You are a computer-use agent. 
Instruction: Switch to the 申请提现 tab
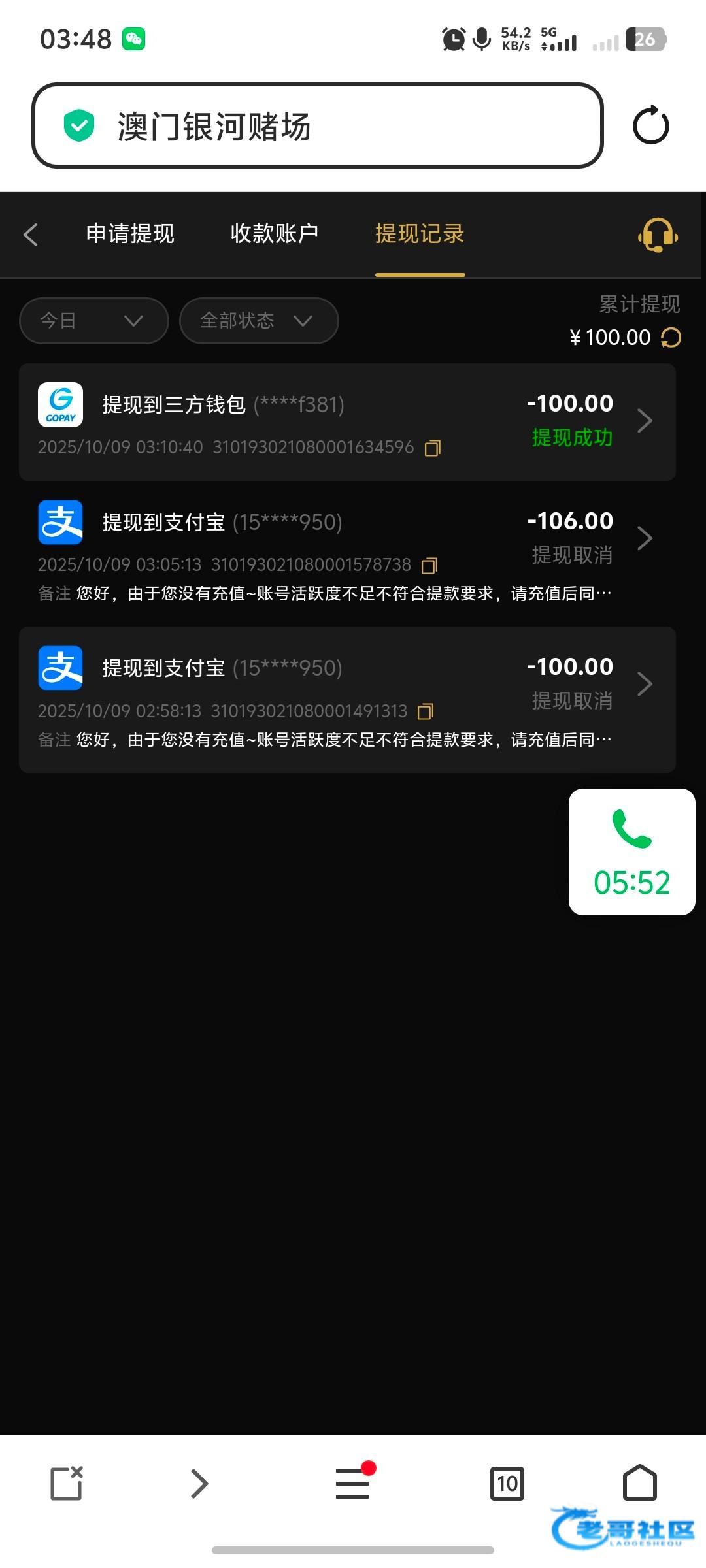[130, 234]
